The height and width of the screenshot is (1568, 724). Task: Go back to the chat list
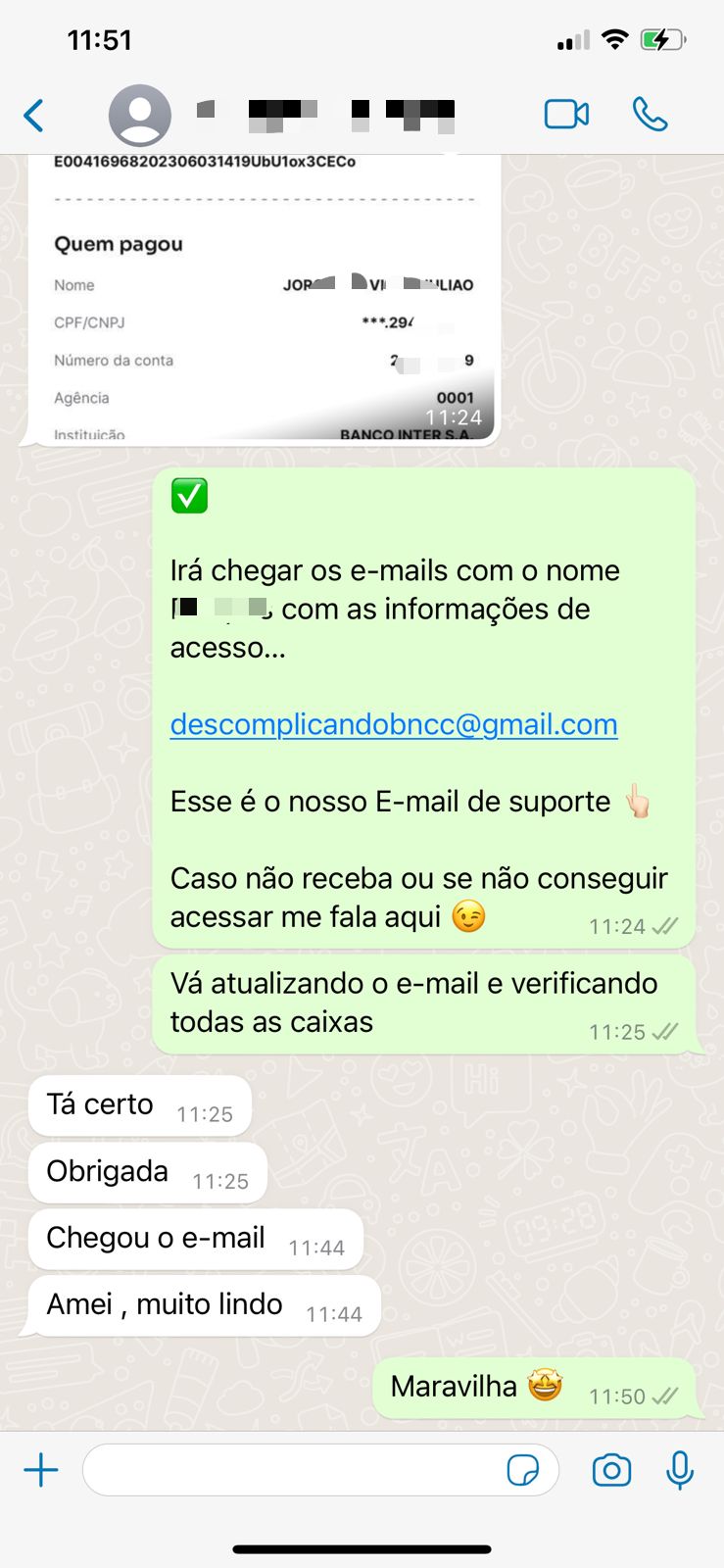pos(34,115)
